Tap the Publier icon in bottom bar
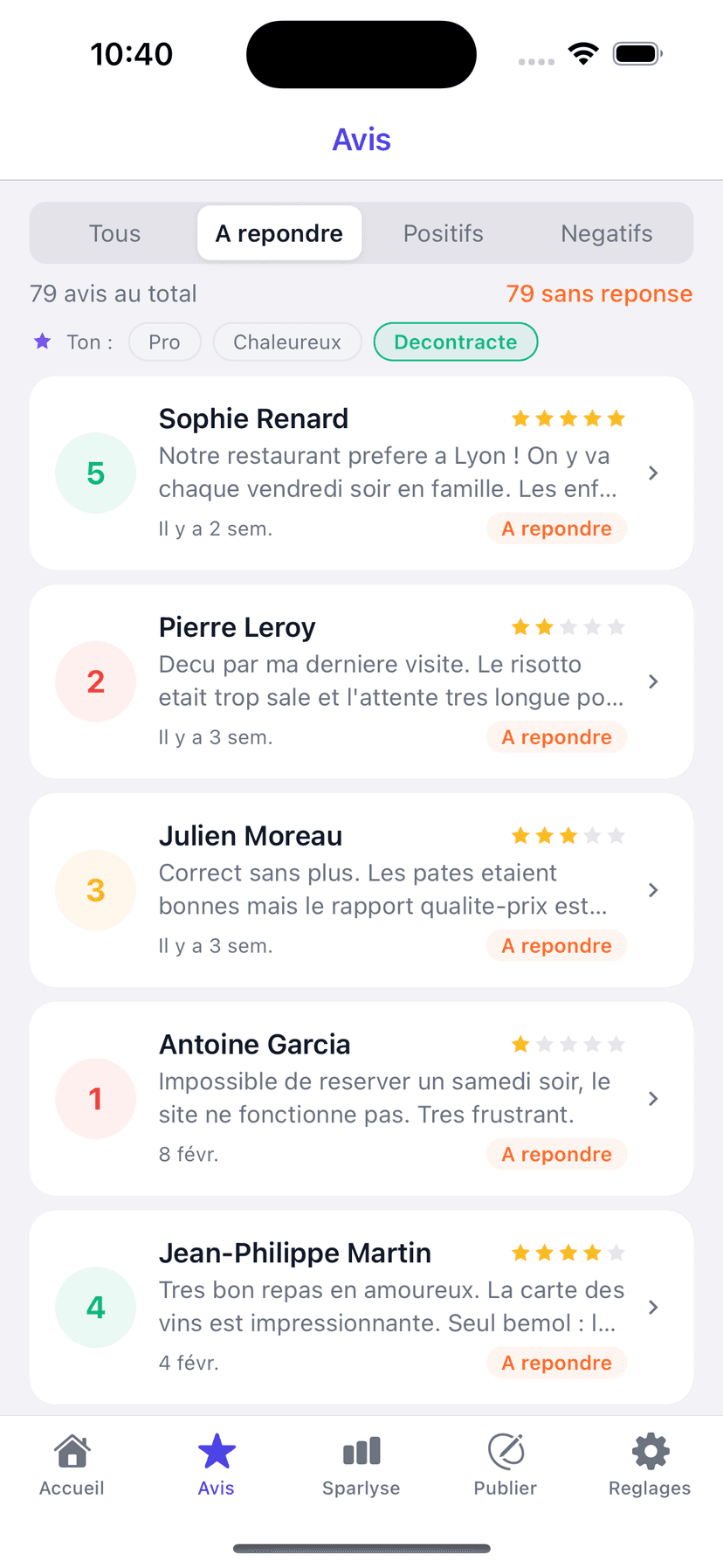This screenshot has height=1568, width=723. pyautogui.click(x=505, y=1450)
